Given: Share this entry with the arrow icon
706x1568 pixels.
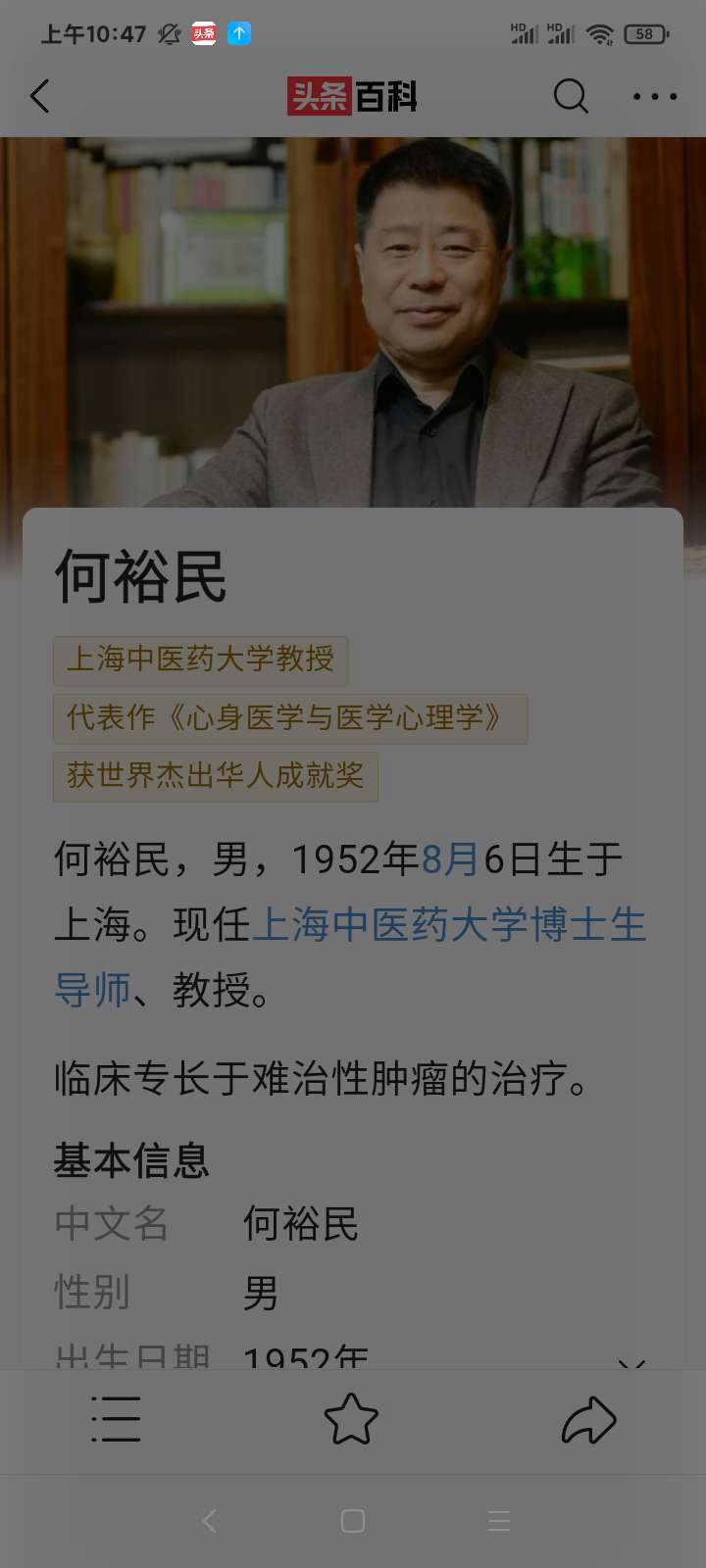Looking at the screenshot, I should [x=588, y=1419].
